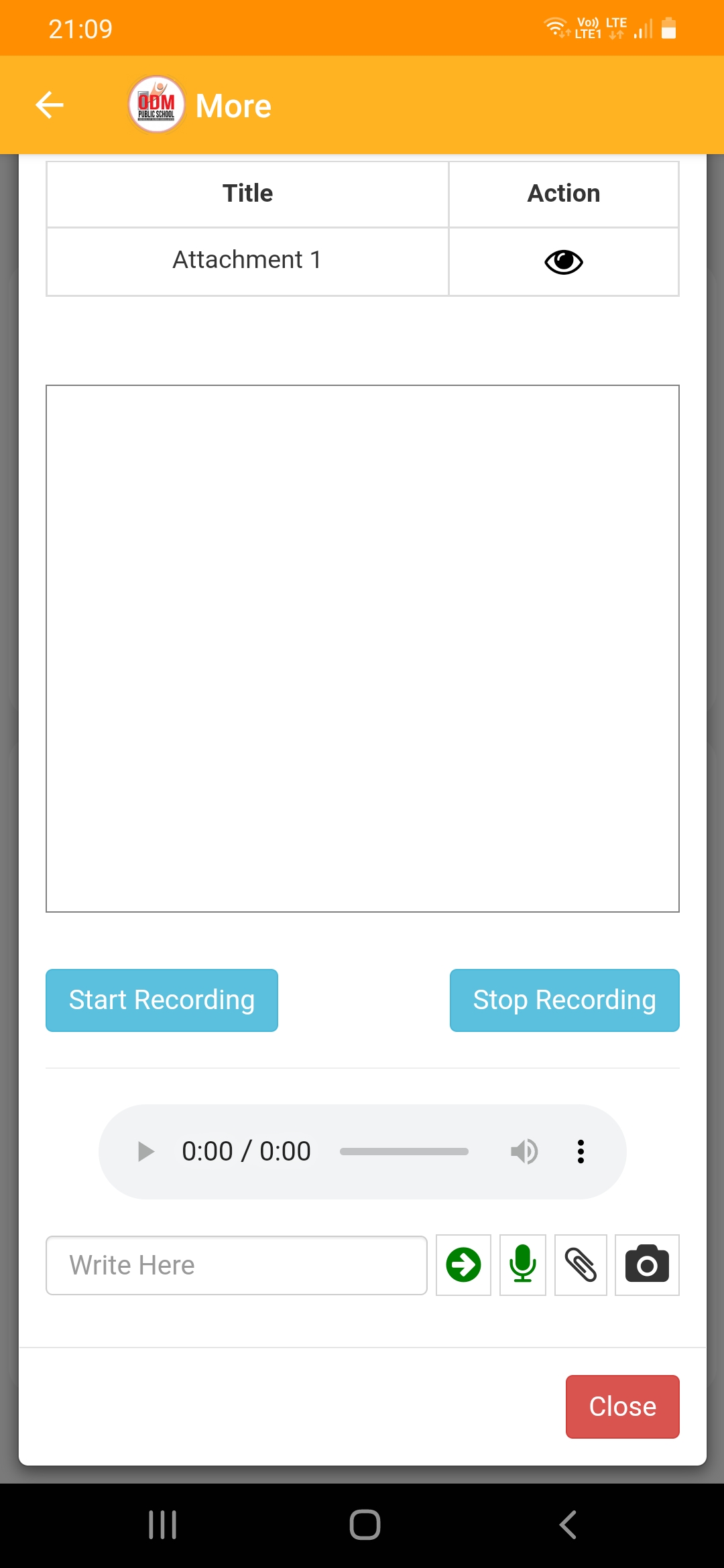The height and width of the screenshot is (1568, 724).
Task: Open audio player overflow options
Action: click(581, 1151)
